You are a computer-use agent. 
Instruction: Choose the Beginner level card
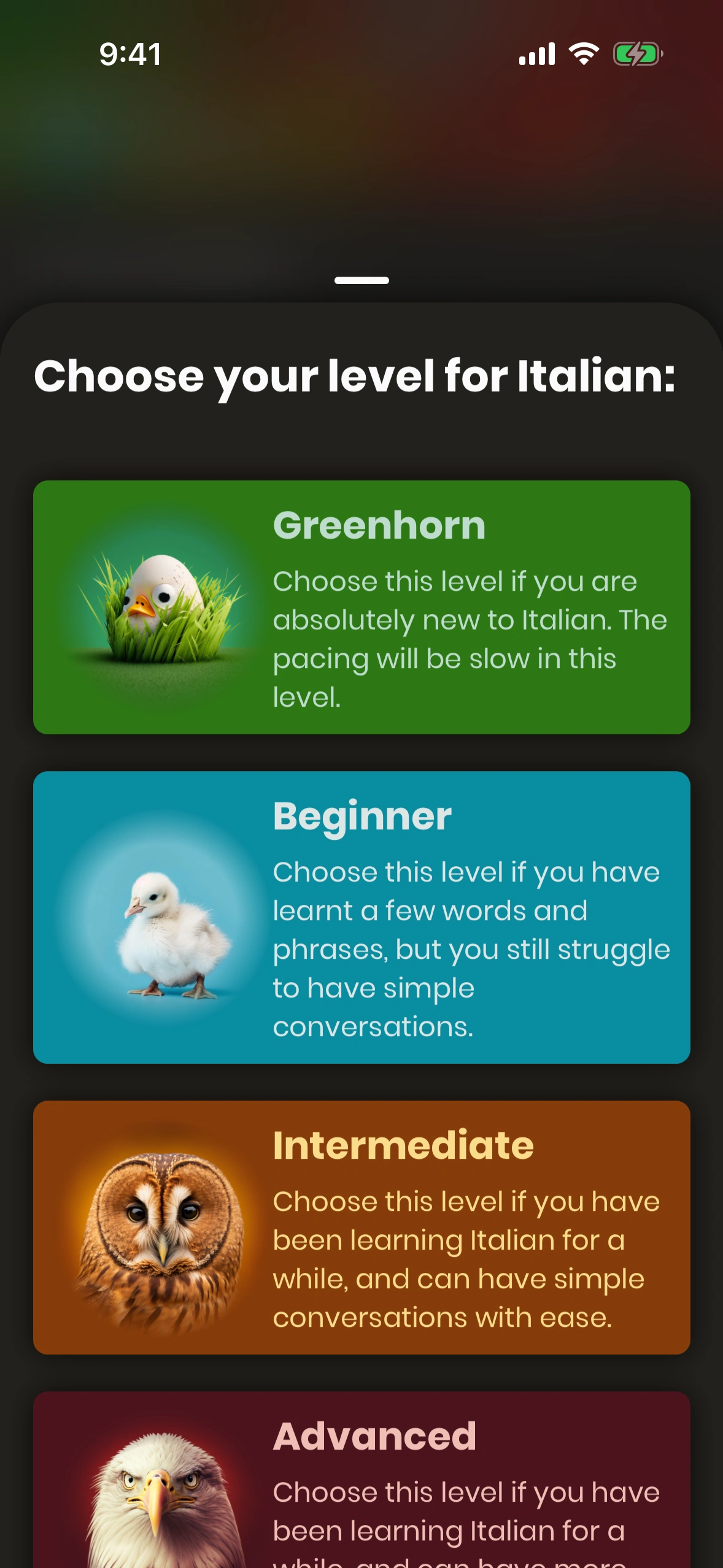coord(361,917)
